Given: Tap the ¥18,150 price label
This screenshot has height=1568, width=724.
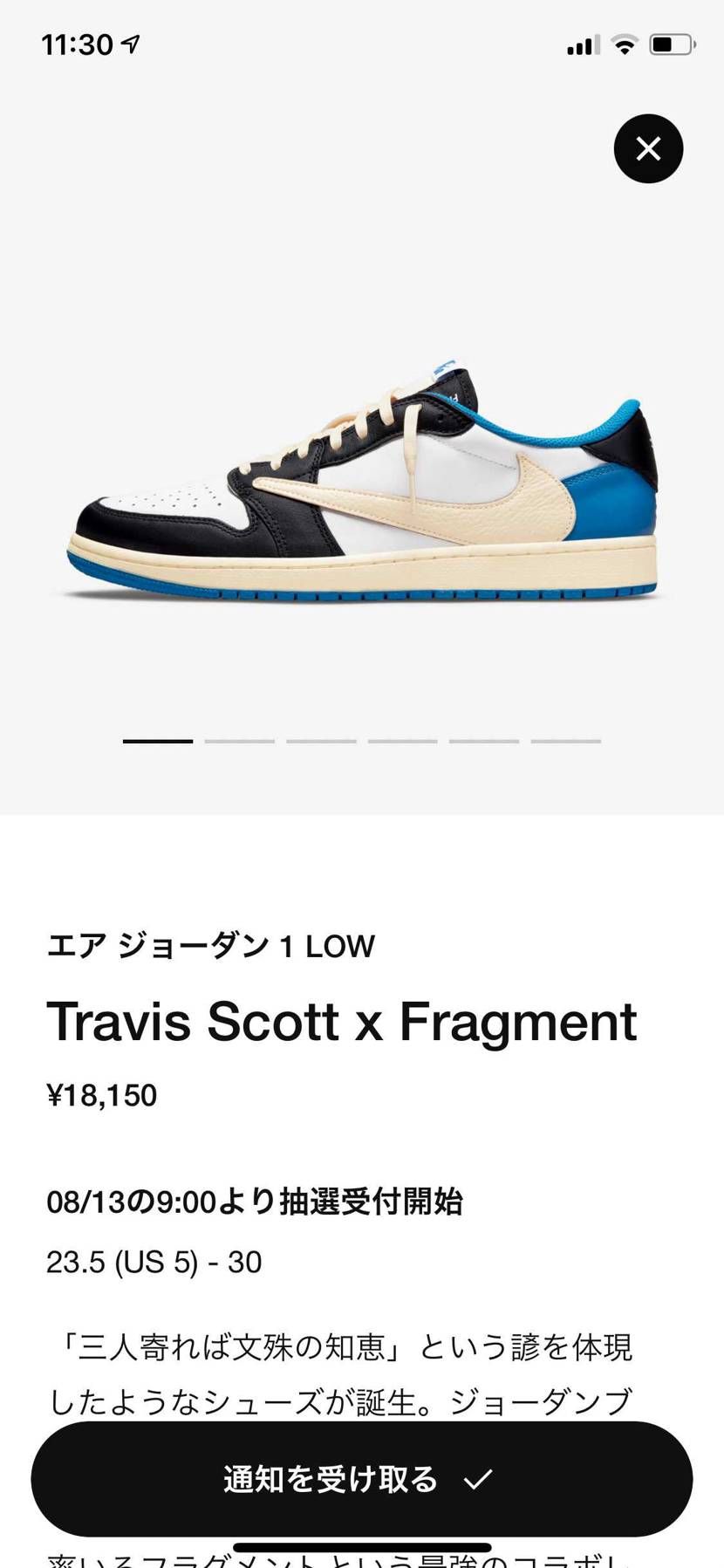Looking at the screenshot, I should (102, 1095).
